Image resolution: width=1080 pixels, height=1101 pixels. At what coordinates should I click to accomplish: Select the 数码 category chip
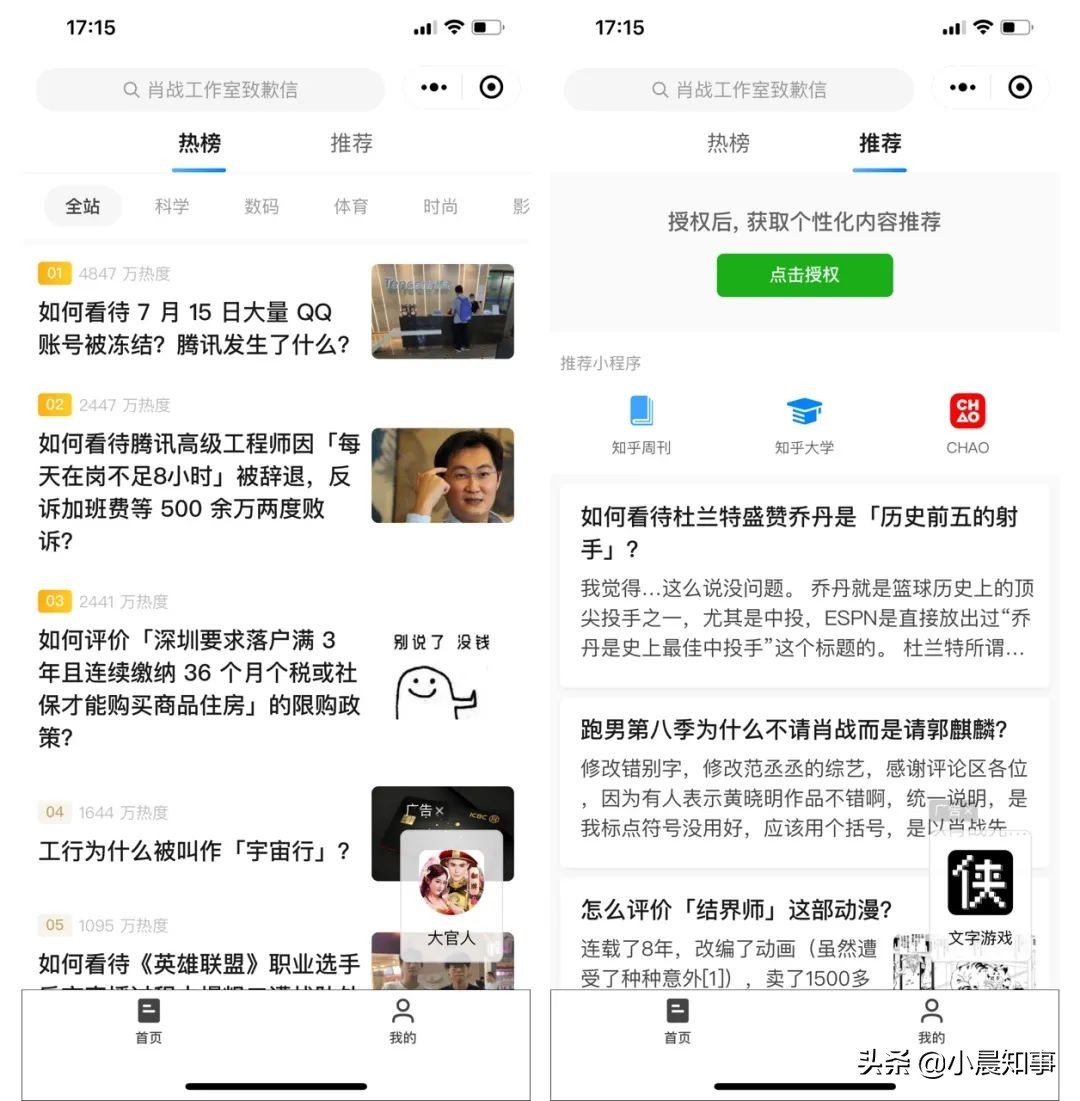pyautogui.click(x=261, y=206)
